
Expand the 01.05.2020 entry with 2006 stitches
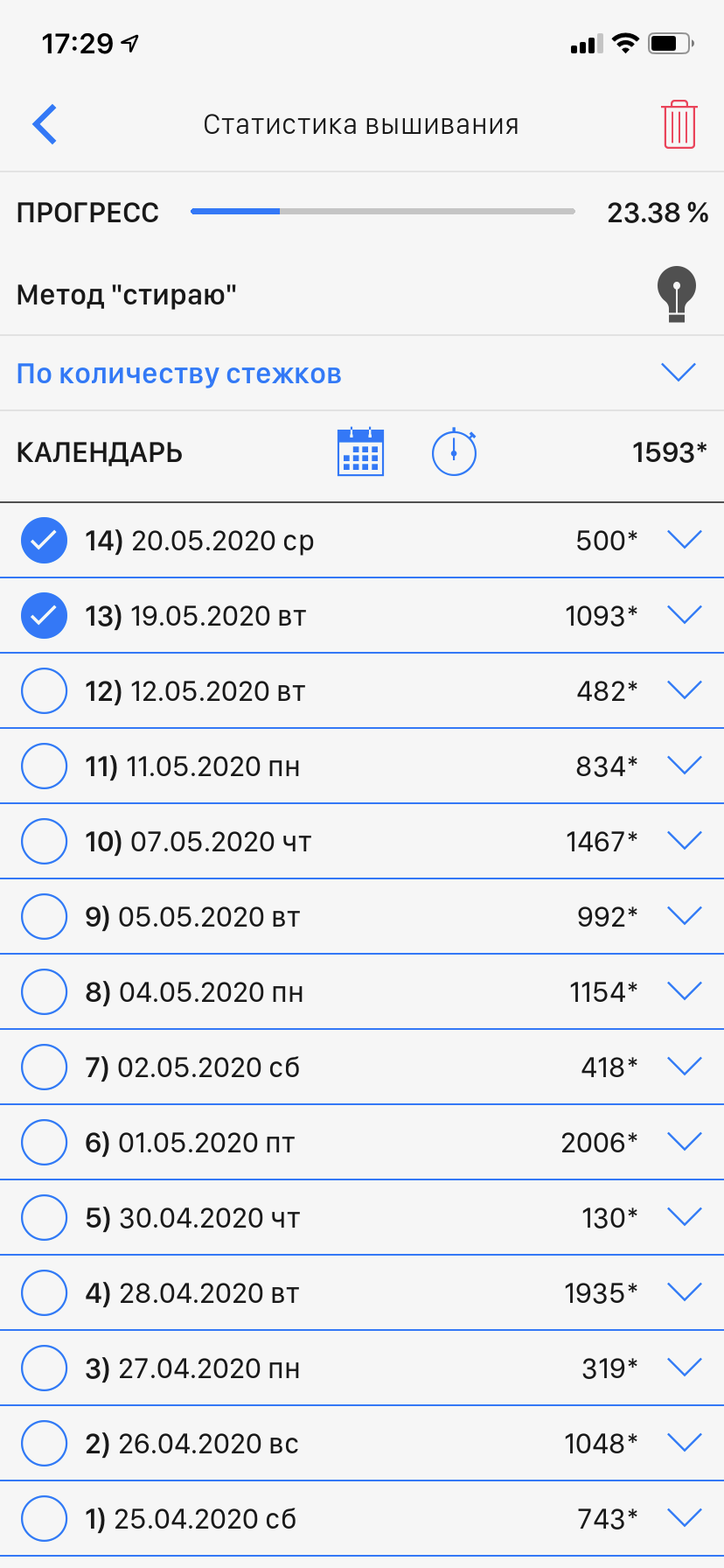coord(684,1142)
